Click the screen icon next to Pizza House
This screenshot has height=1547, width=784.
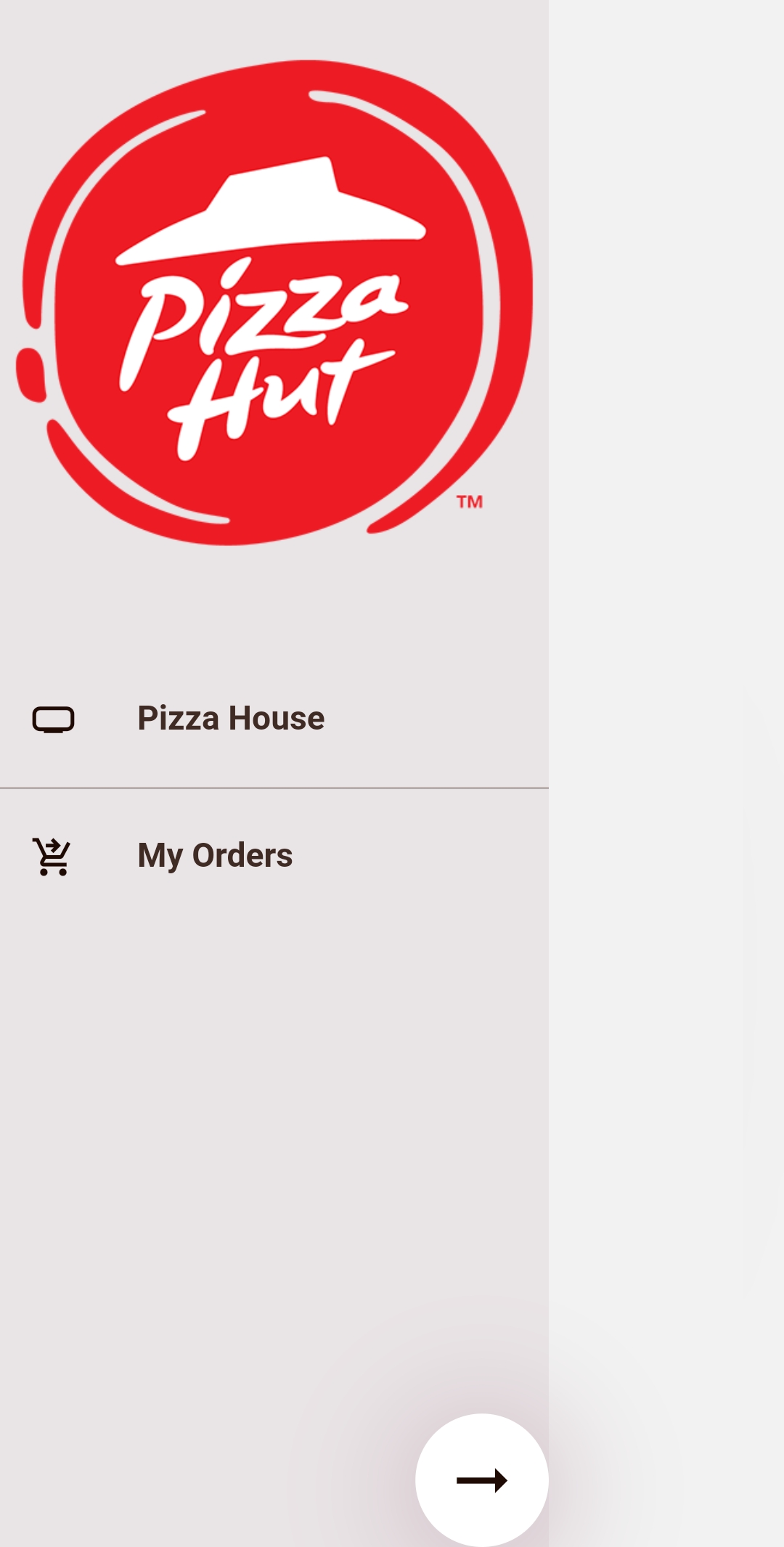point(54,718)
